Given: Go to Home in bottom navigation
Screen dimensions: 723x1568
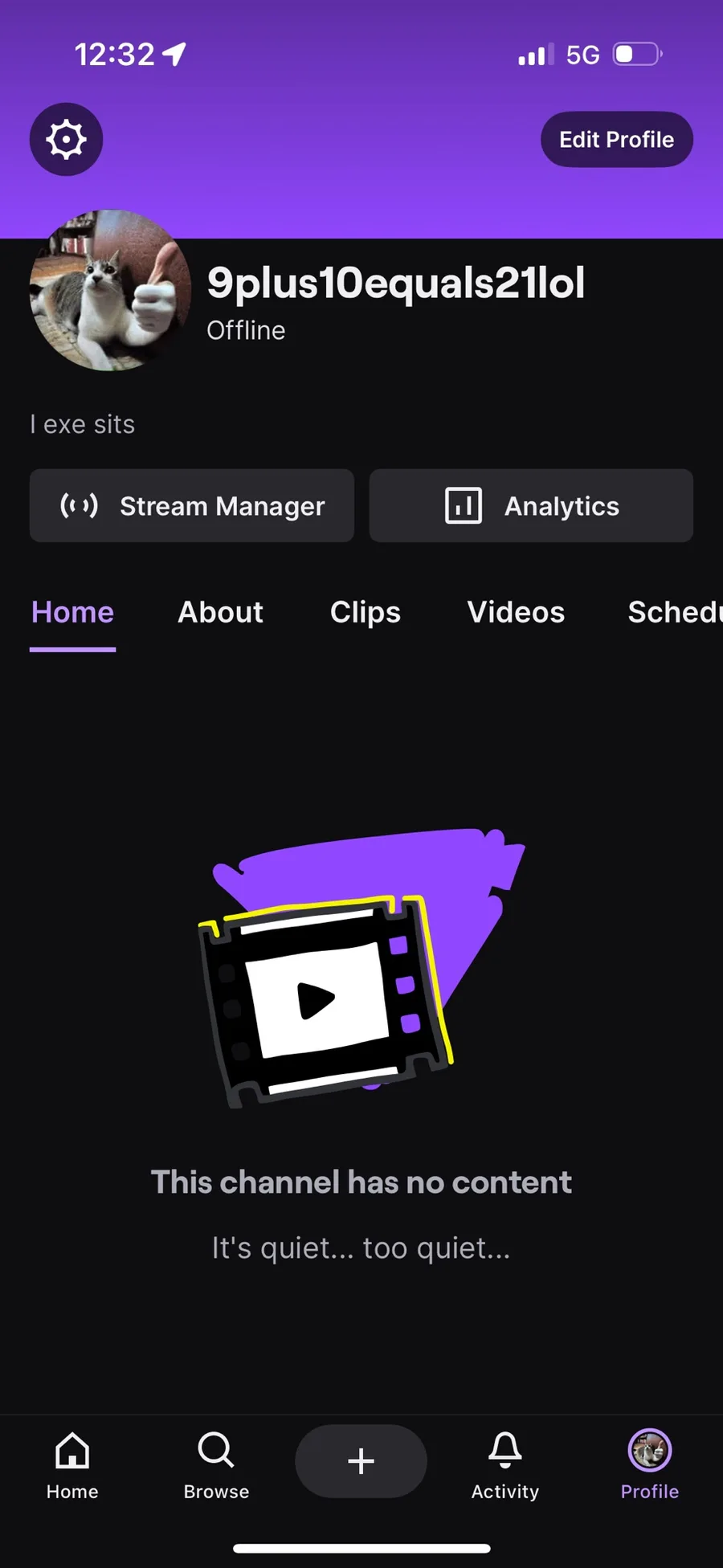Looking at the screenshot, I should pos(72,1466).
